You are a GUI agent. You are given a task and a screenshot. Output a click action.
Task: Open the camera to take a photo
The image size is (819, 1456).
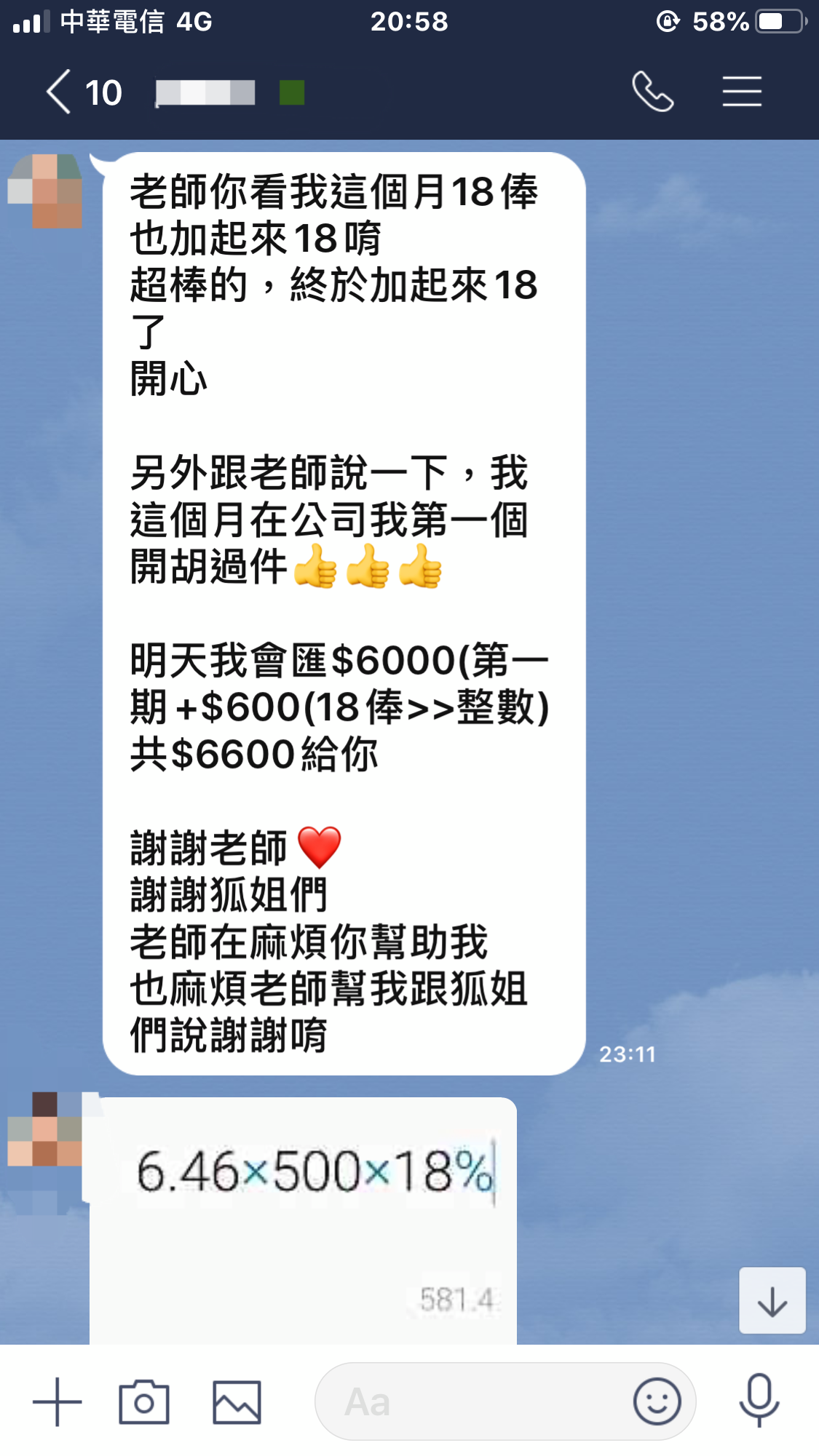[x=144, y=1401]
